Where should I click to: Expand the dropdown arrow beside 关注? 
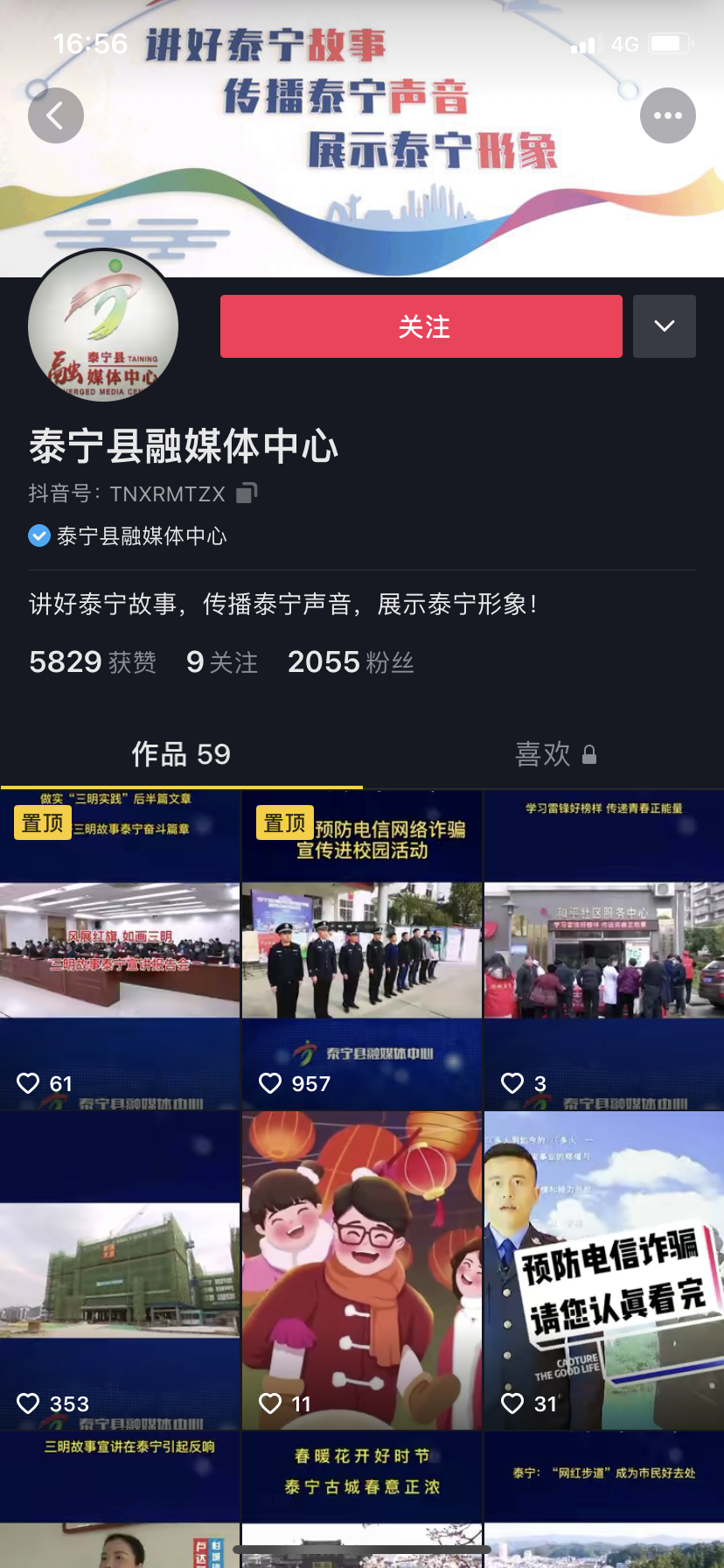pos(664,326)
